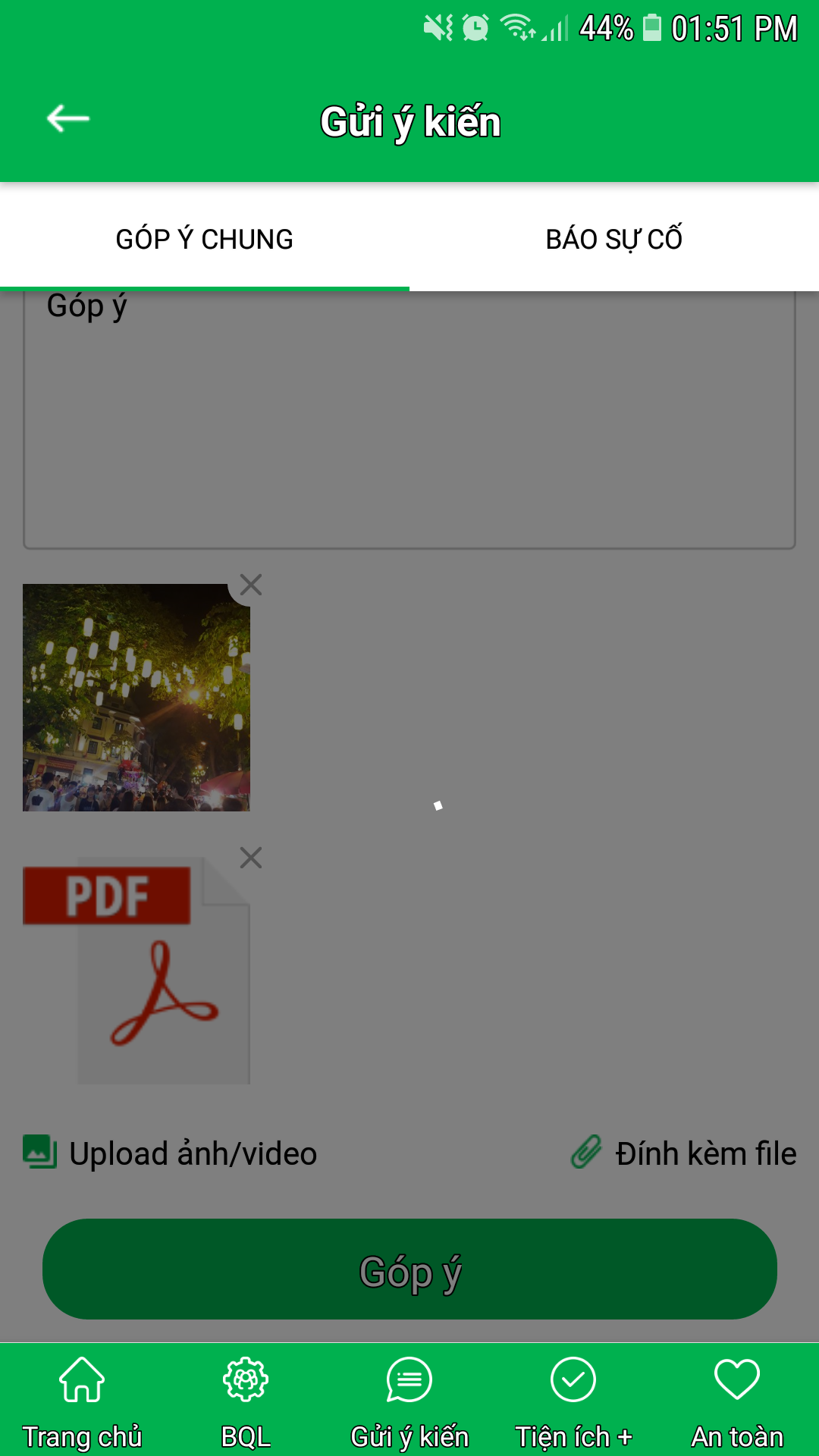This screenshot has width=819, height=1456.
Task: Open the attached street photo thumbnail
Action: 135,698
